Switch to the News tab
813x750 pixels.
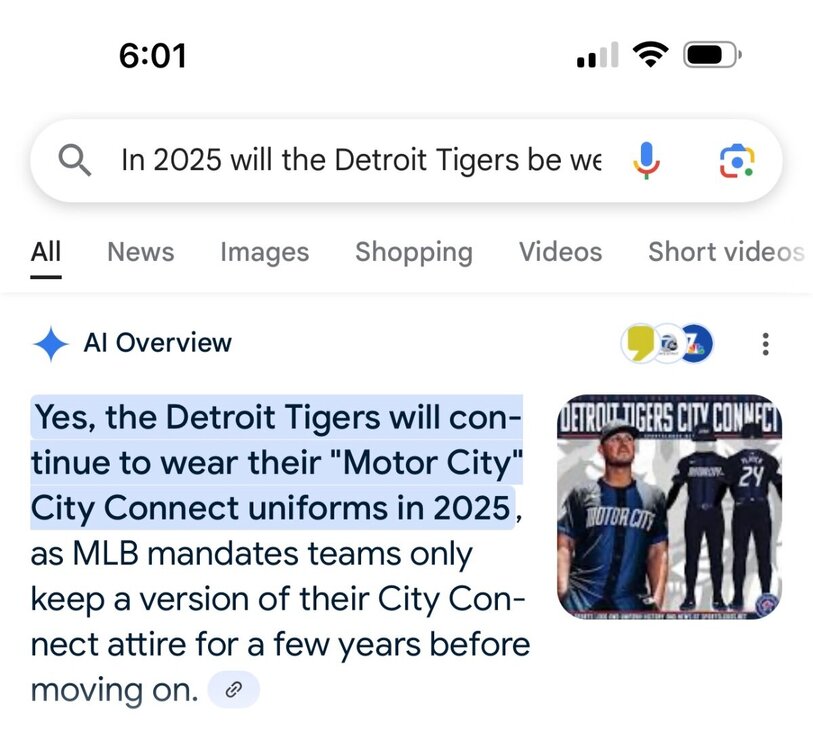pyautogui.click(x=140, y=252)
